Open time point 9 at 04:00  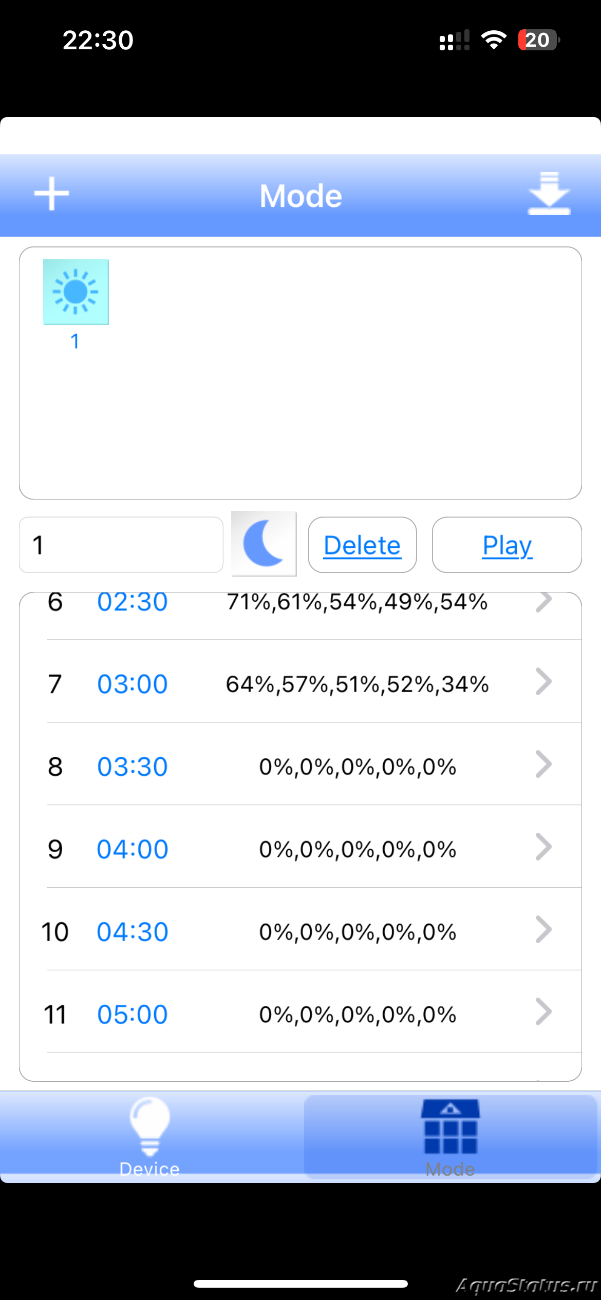pyautogui.click(x=301, y=847)
